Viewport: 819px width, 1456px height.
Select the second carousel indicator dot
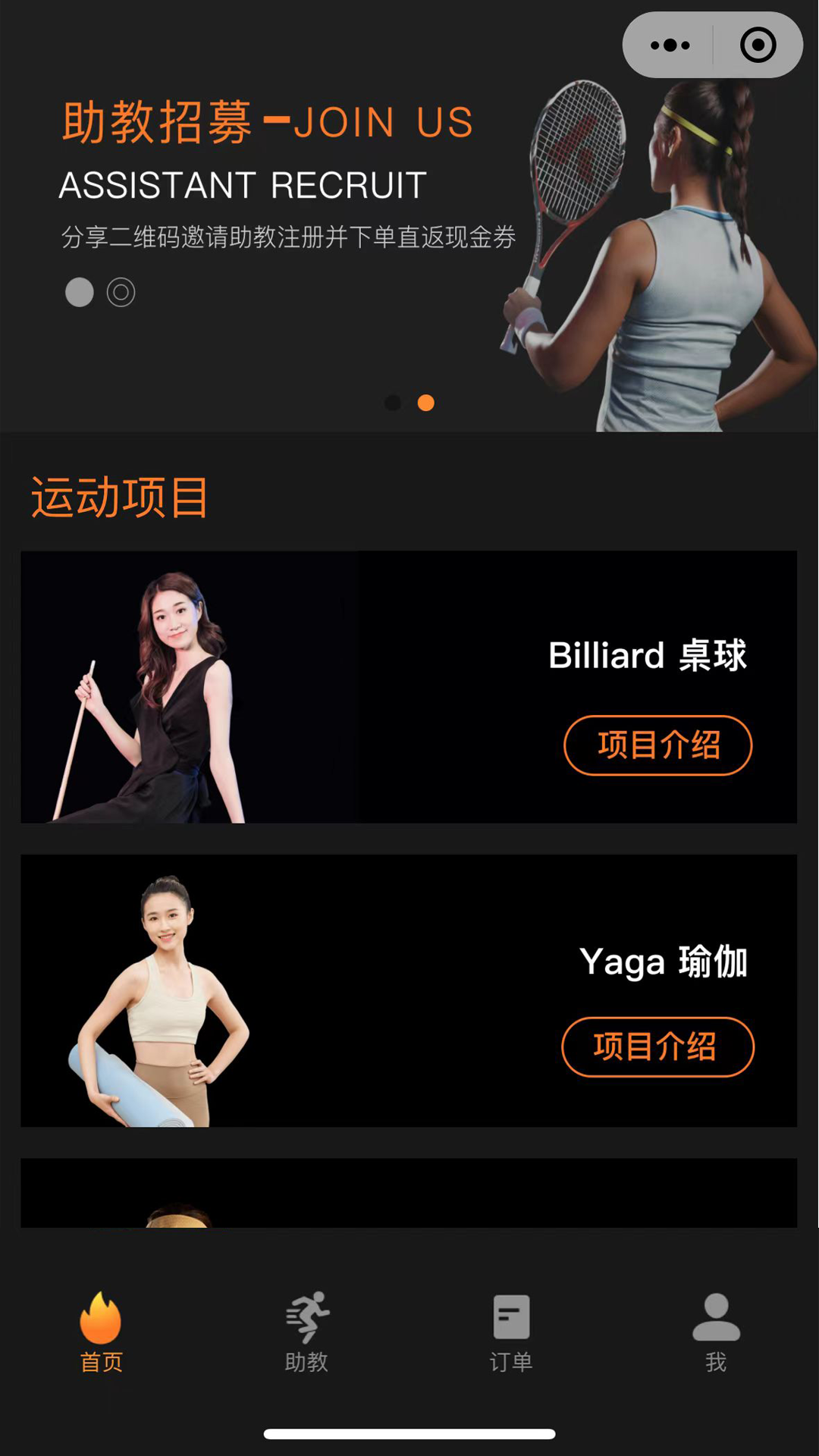coord(425,403)
